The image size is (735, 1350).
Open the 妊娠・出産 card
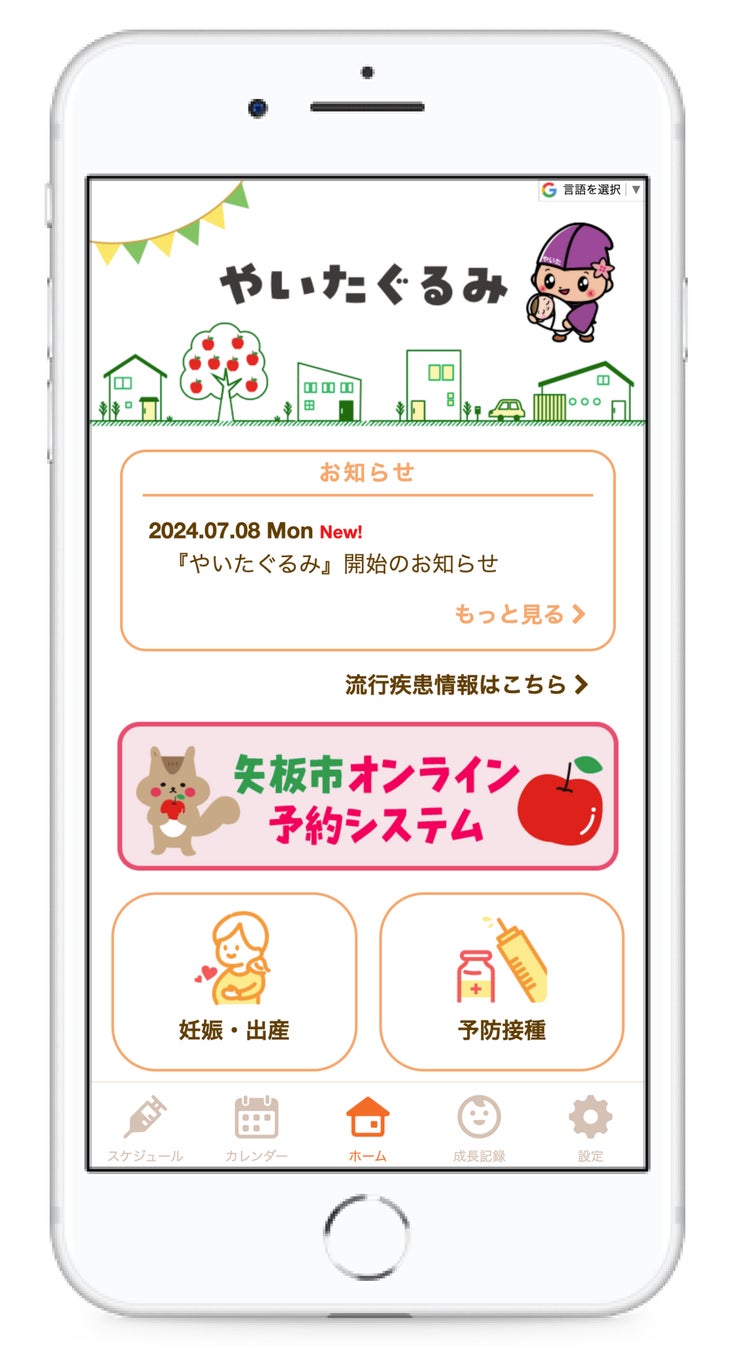pyautogui.click(x=234, y=981)
